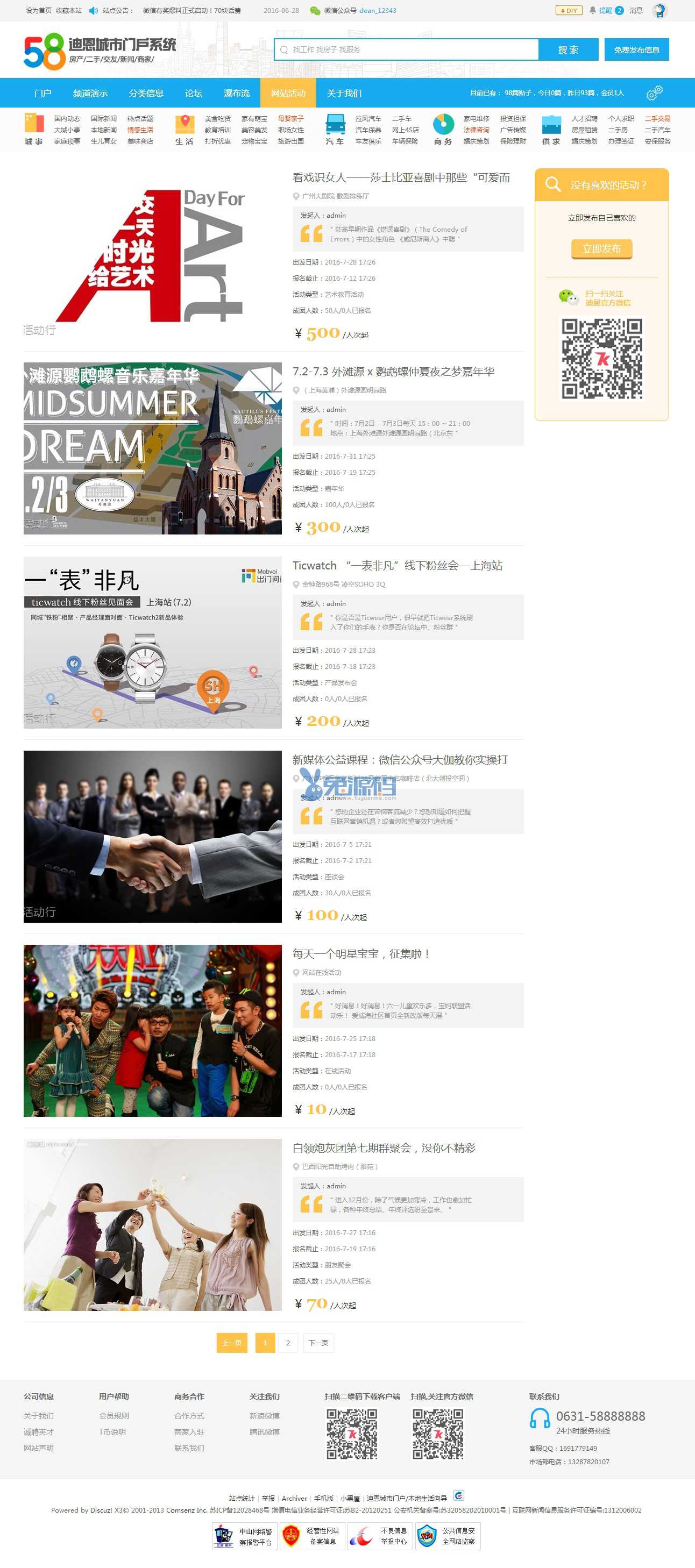695x1568 pixels.
Task: Open the Shakespeare comedy event title
Action: click(x=401, y=178)
